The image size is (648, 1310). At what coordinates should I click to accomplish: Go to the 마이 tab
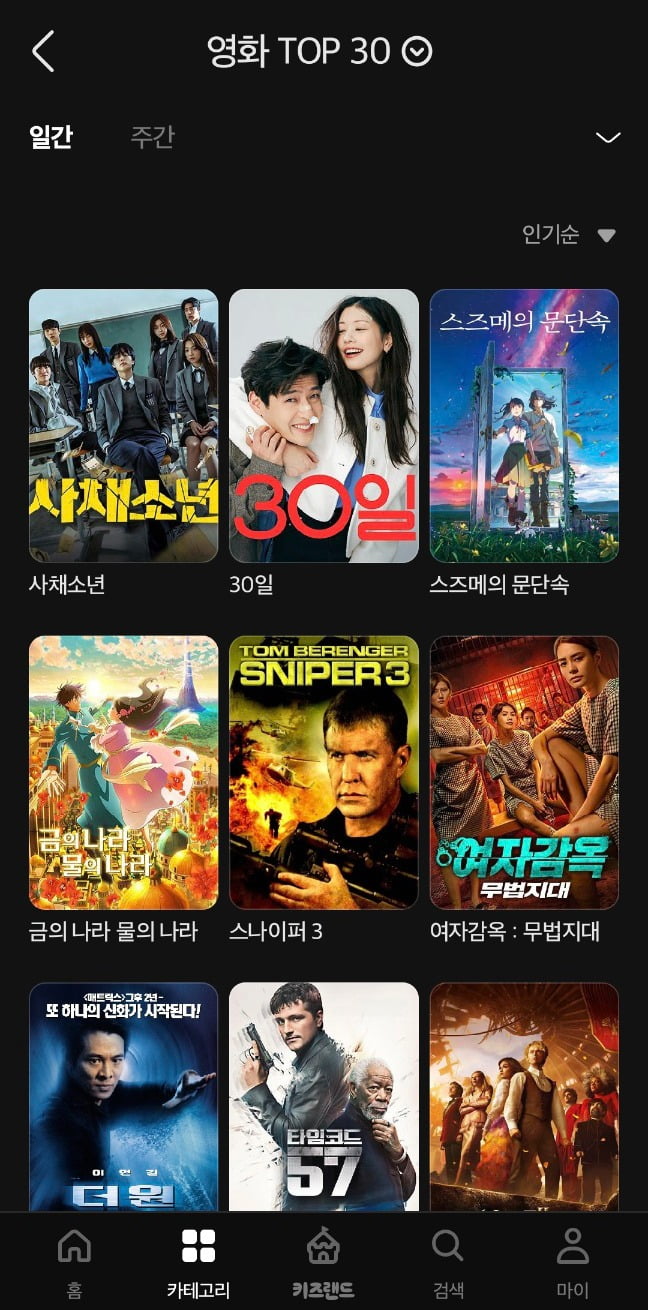pos(572,1262)
